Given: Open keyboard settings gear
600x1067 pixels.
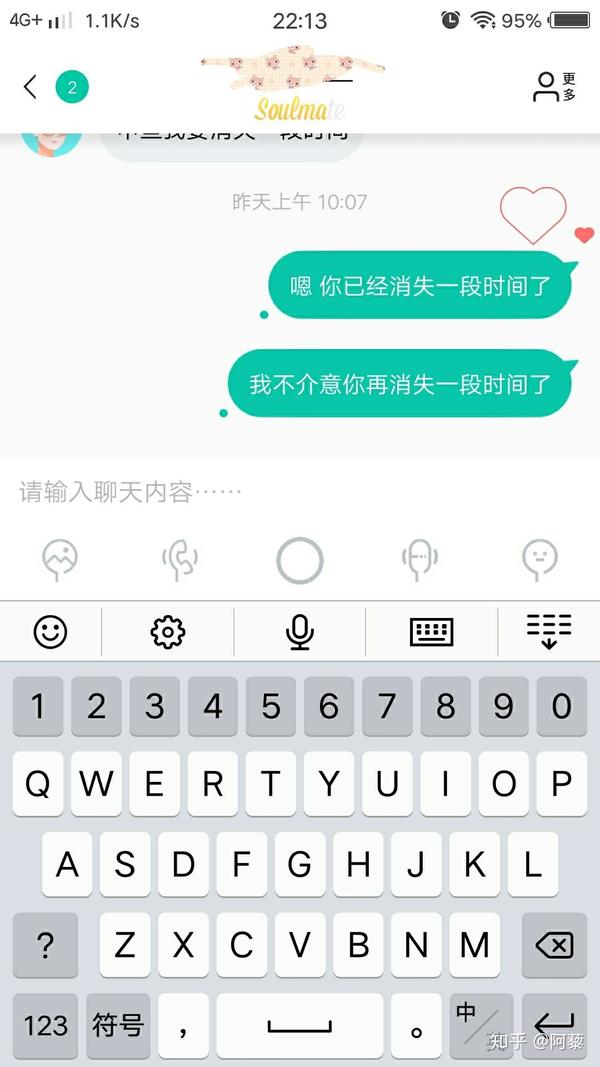Looking at the screenshot, I should (168, 632).
